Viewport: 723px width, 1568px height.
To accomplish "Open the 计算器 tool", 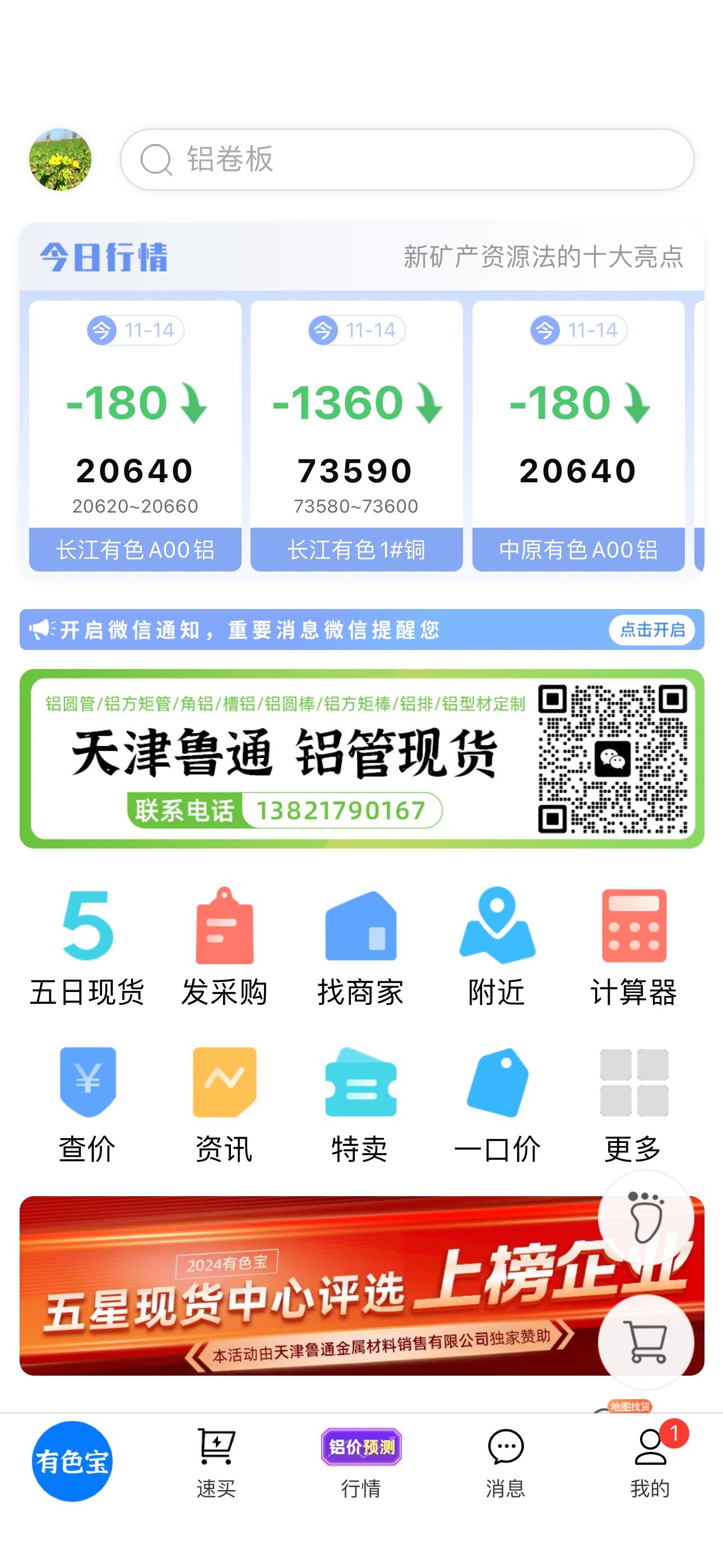I will 633,947.
